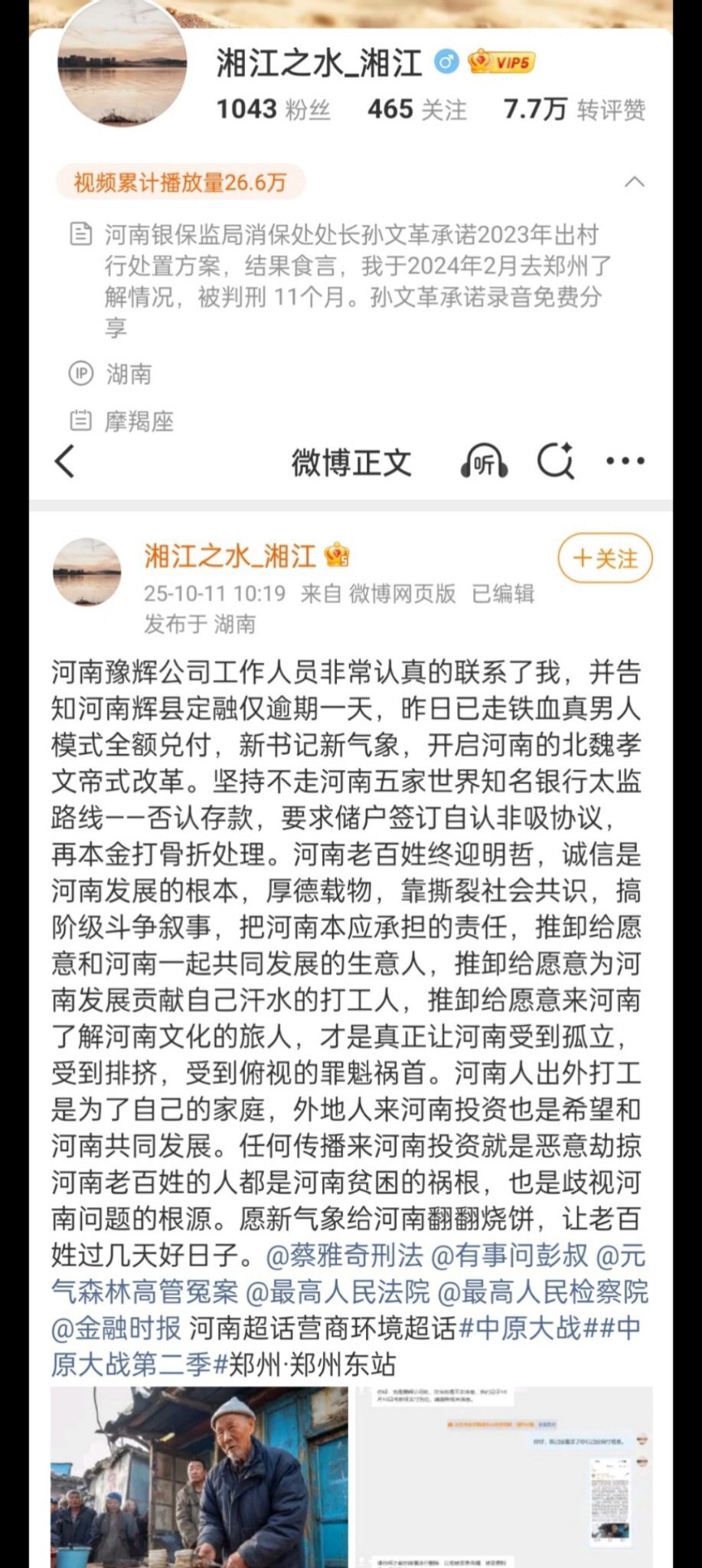Follow 湘江之水_湘江 with the +关注 button

[605, 558]
